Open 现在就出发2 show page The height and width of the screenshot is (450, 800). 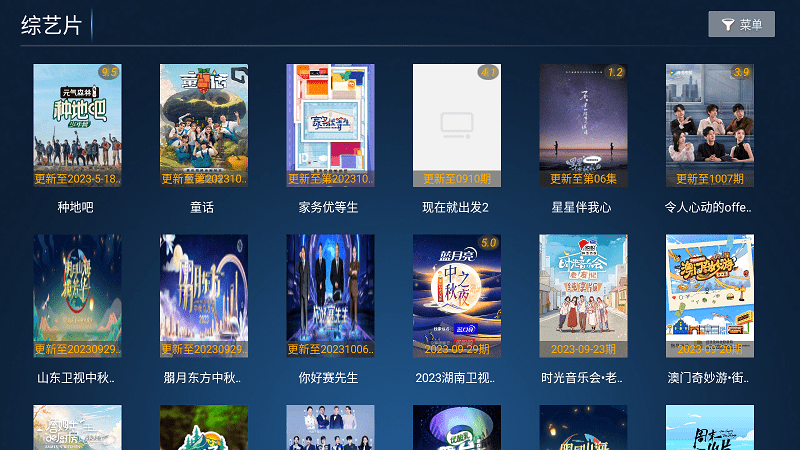coord(457,127)
